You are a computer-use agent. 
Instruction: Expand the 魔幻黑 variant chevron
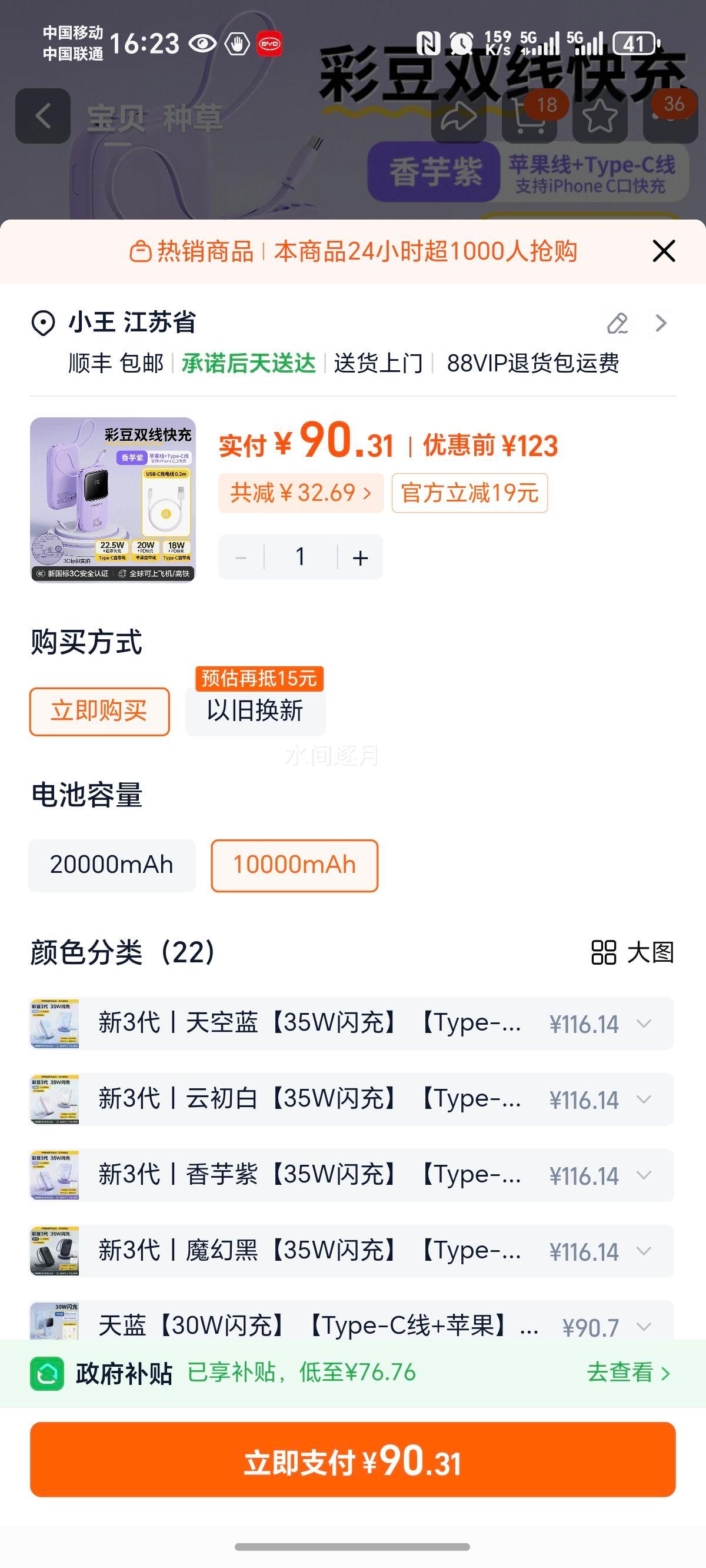point(642,1252)
